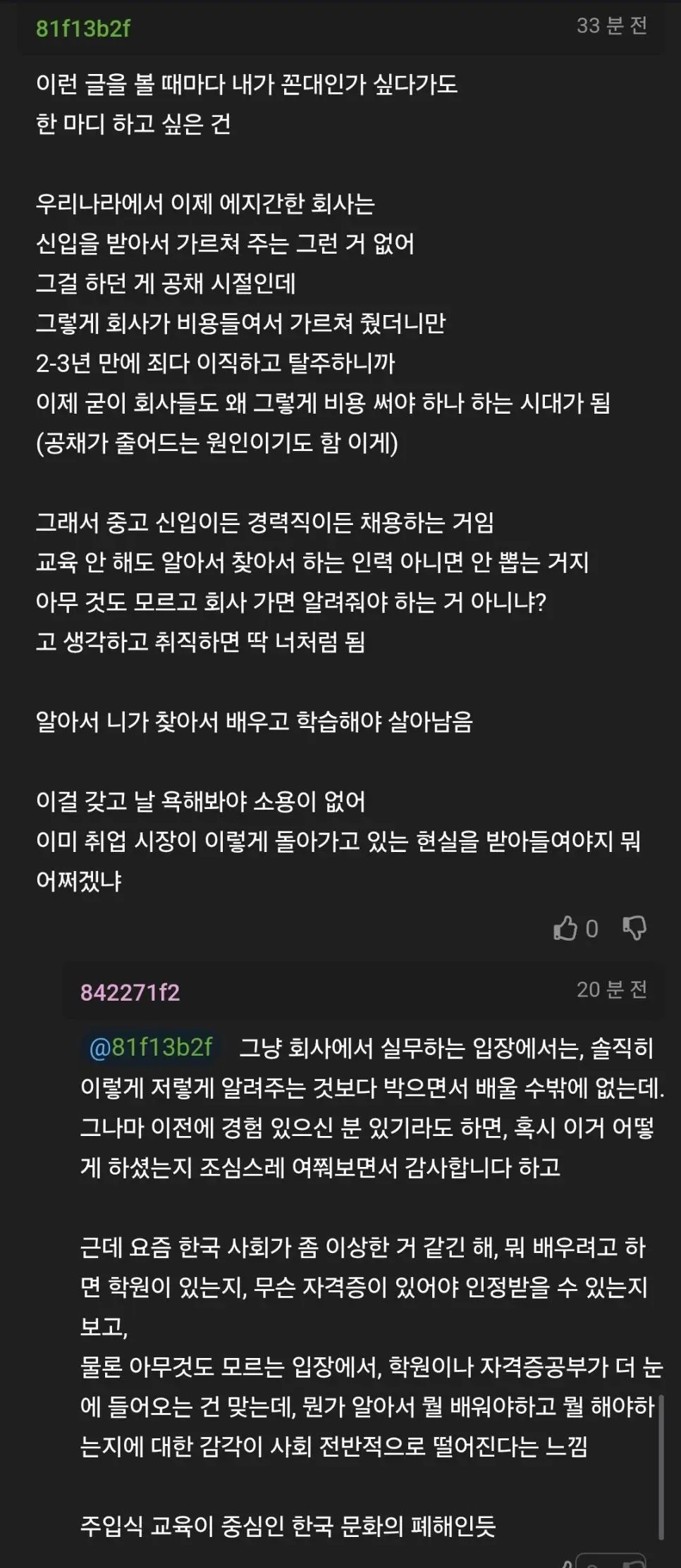This screenshot has width=681, height=1568.
Task: Open commenter 81f13b2f's username
Action: tap(83, 28)
